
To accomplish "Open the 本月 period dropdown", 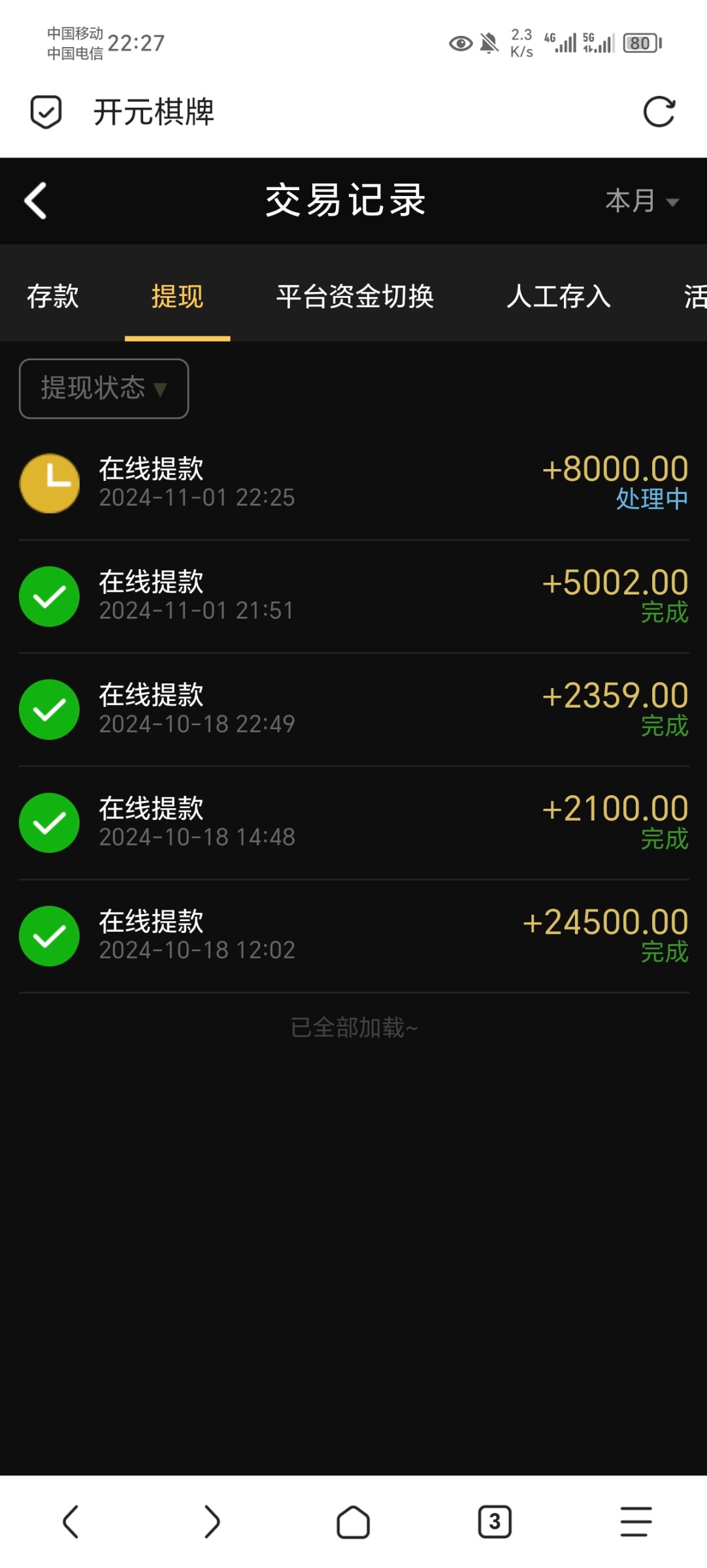I will point(642,201).
